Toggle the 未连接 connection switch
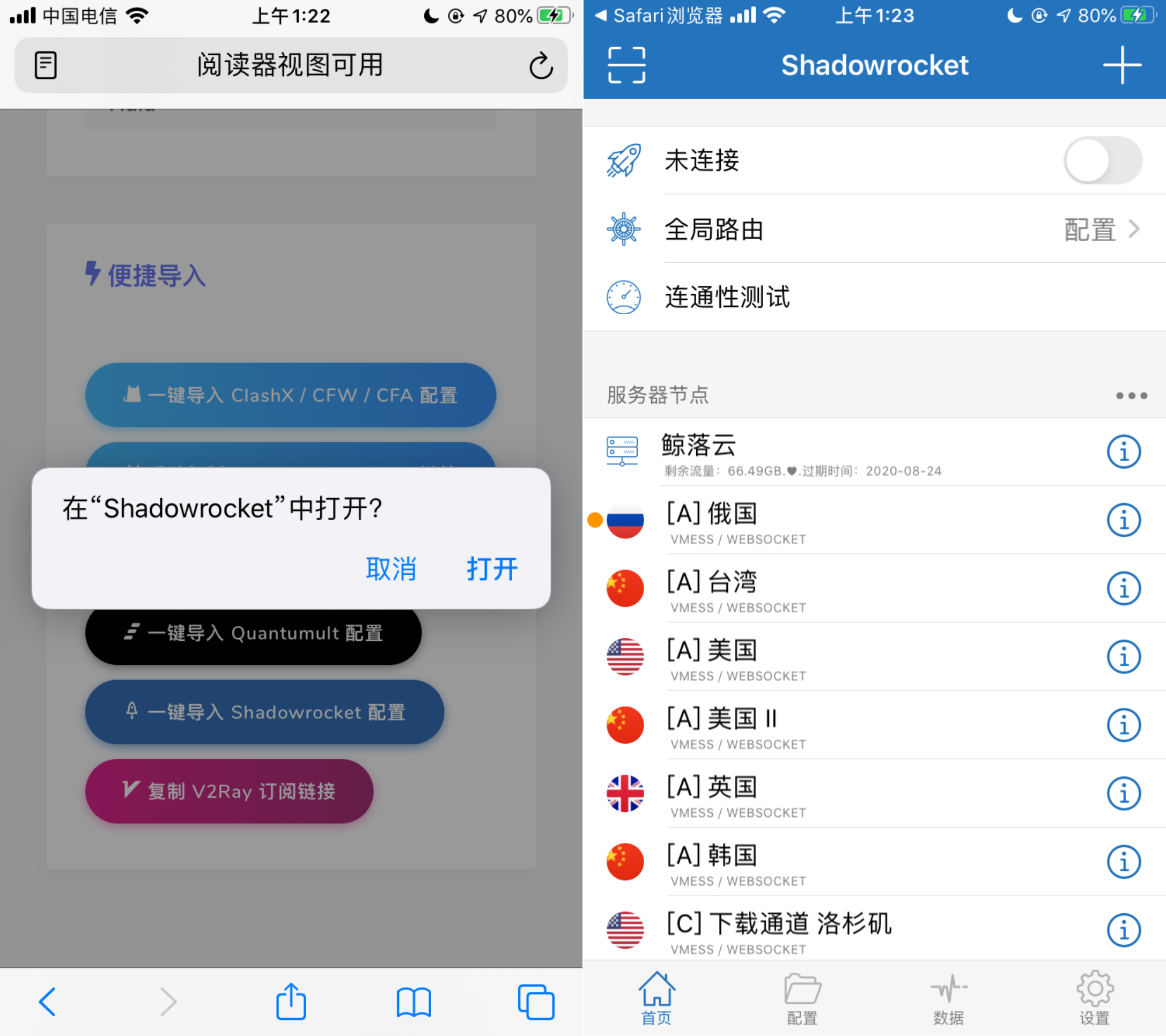 click(x=1102, y=160)
